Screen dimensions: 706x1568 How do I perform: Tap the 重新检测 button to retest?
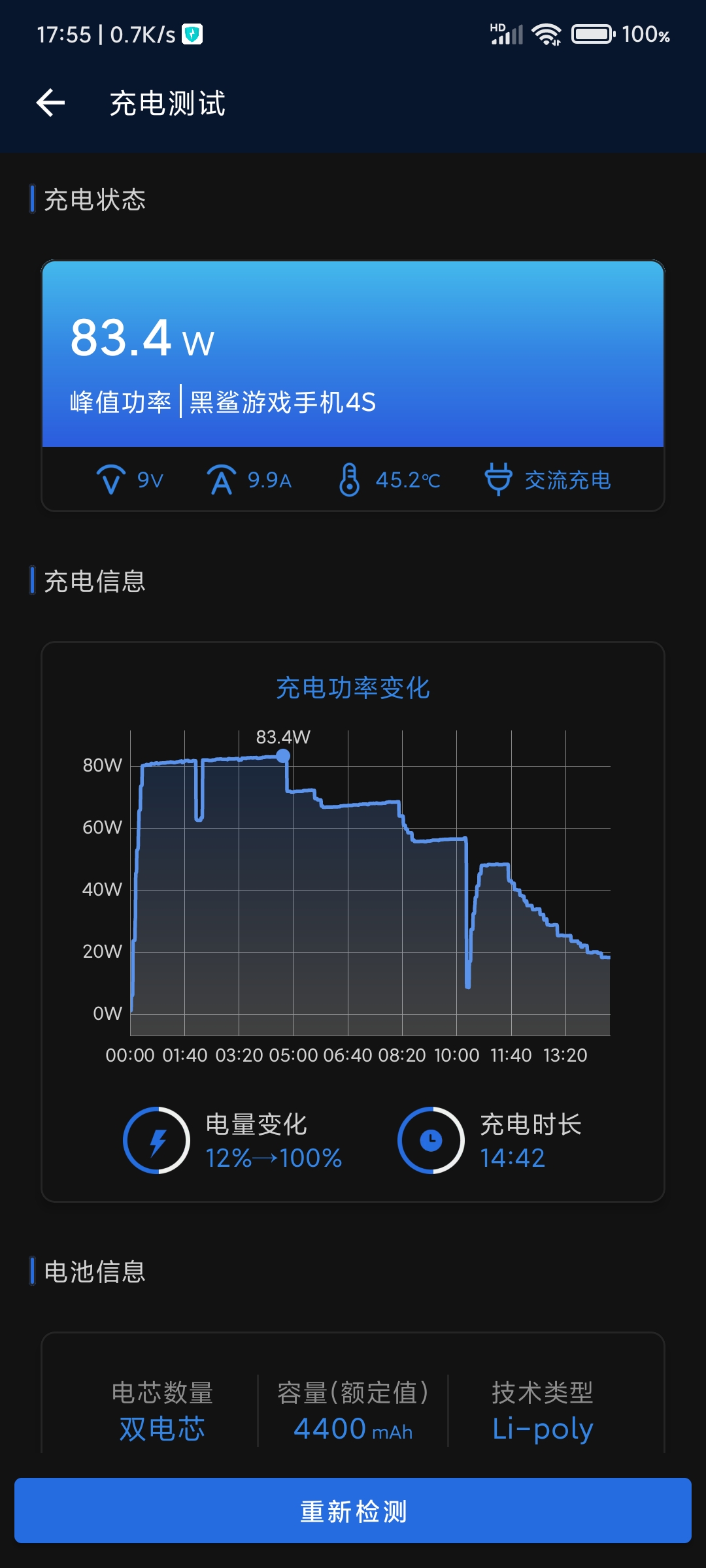(x=353, y=1511)
